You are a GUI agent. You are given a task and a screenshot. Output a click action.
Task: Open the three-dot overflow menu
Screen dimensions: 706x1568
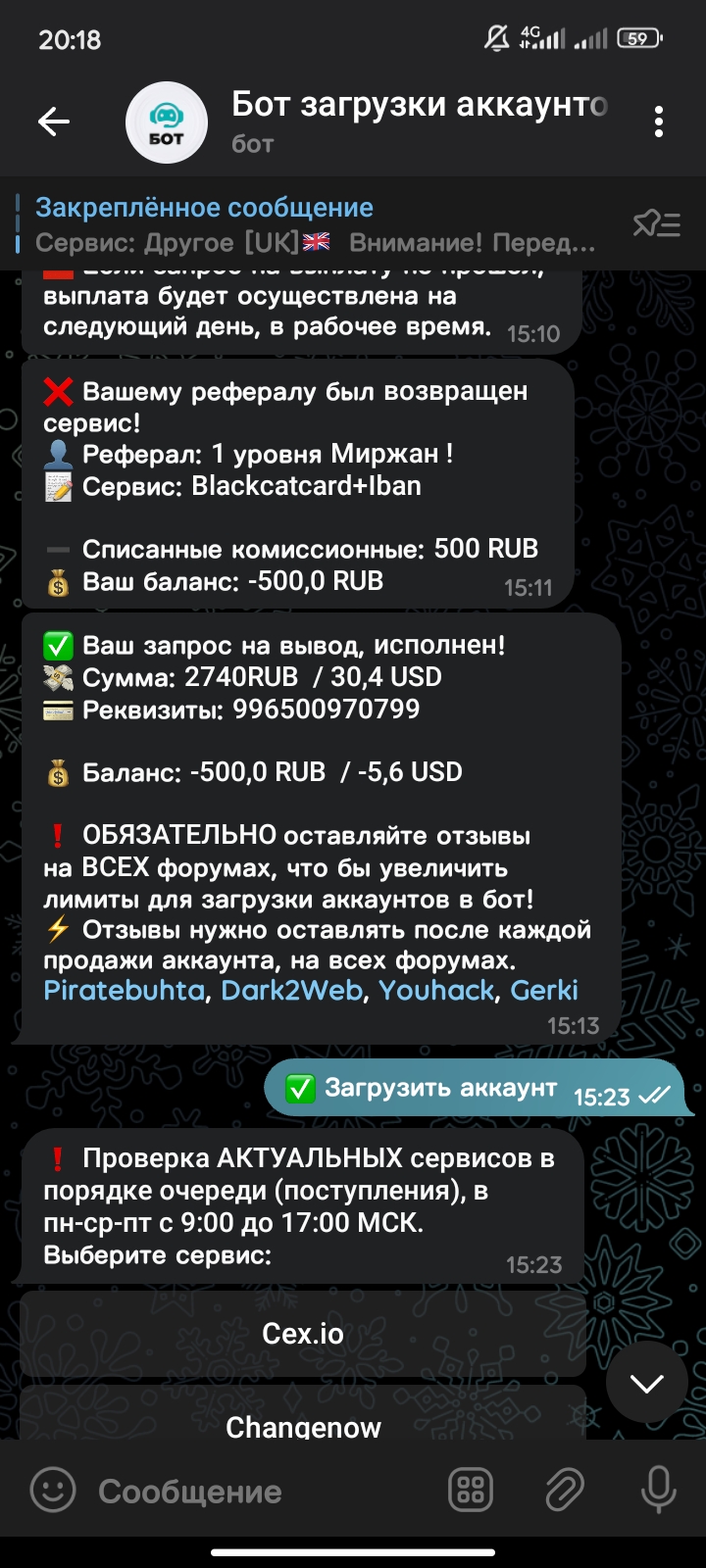pos(658,122)
